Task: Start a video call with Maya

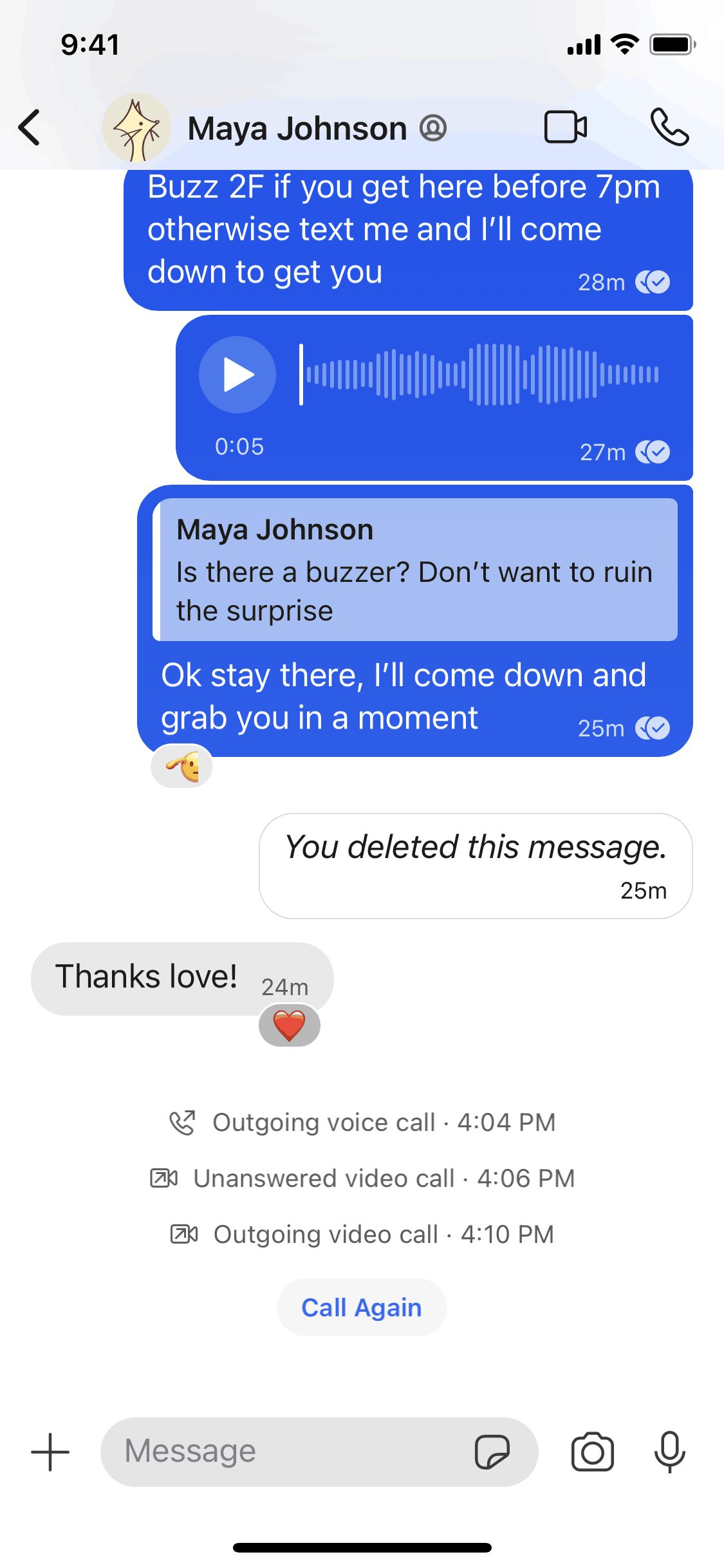Action: (565, 127)
